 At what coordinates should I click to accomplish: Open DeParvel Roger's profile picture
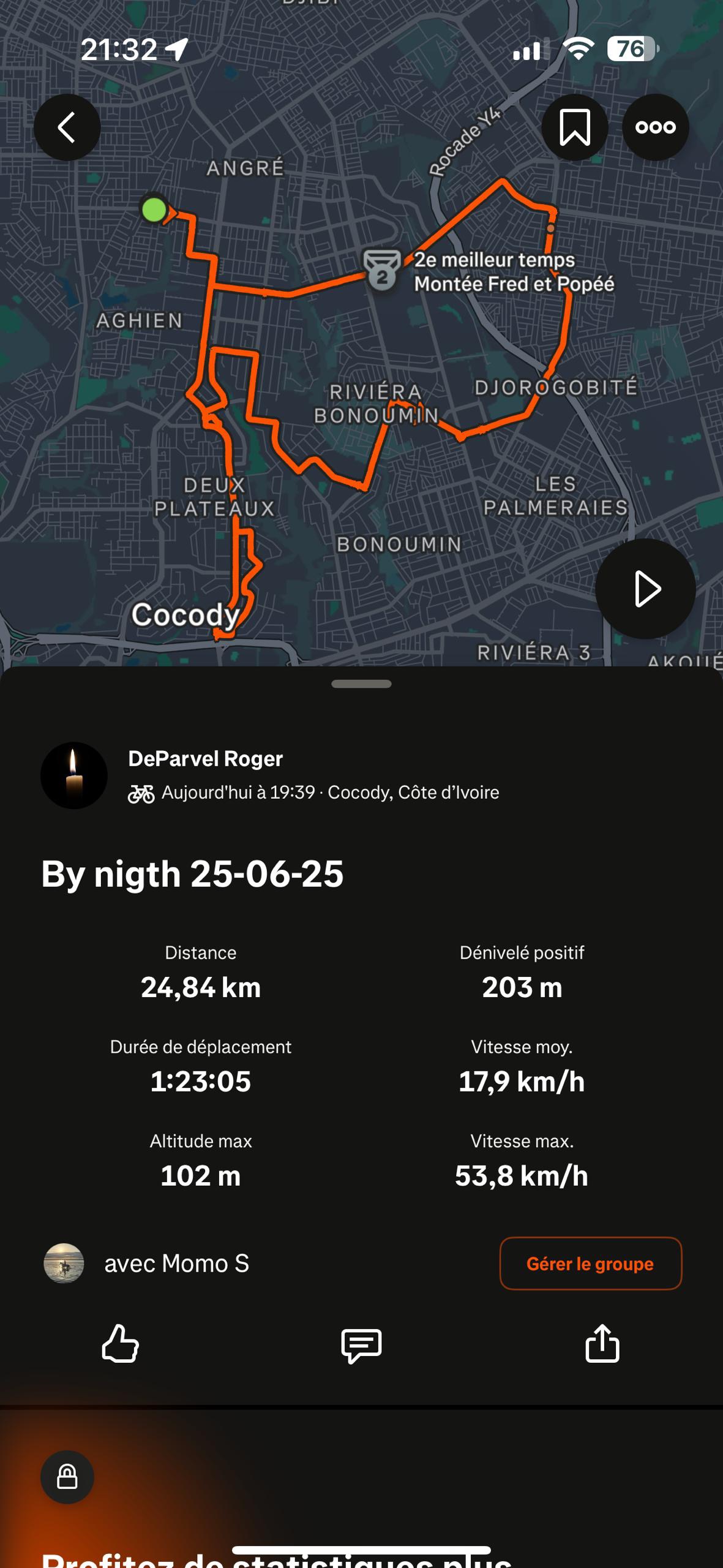(x=74, y=775)
